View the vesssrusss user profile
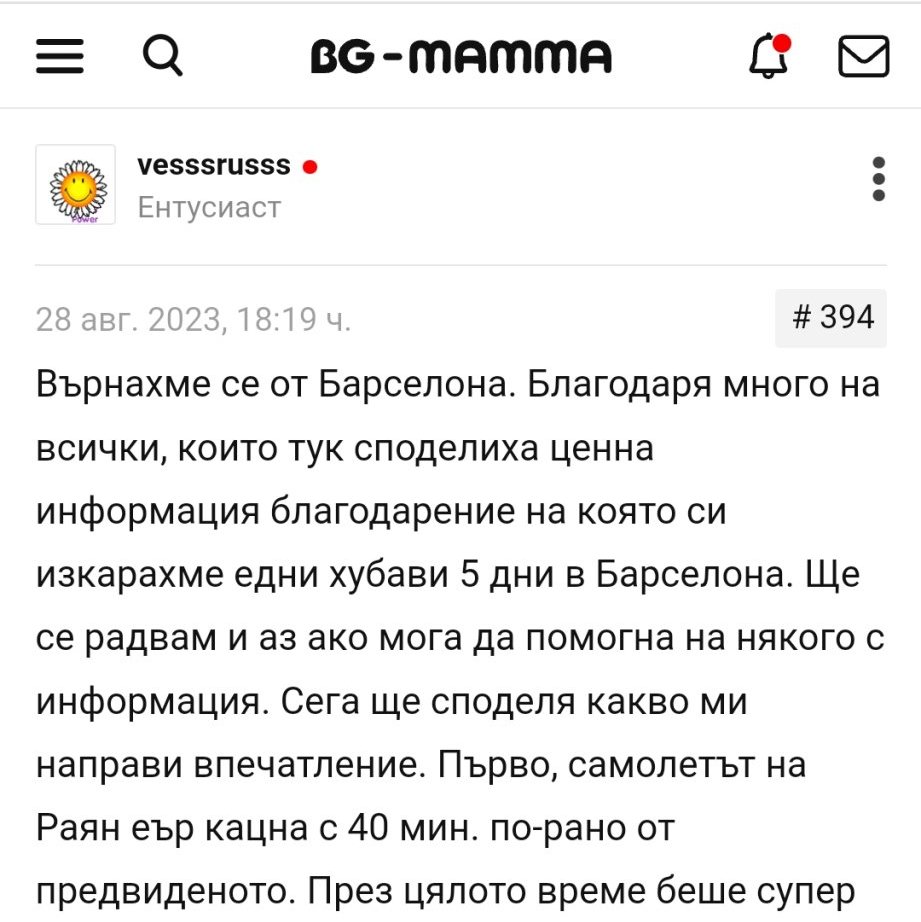 click(x=213, y=165)
